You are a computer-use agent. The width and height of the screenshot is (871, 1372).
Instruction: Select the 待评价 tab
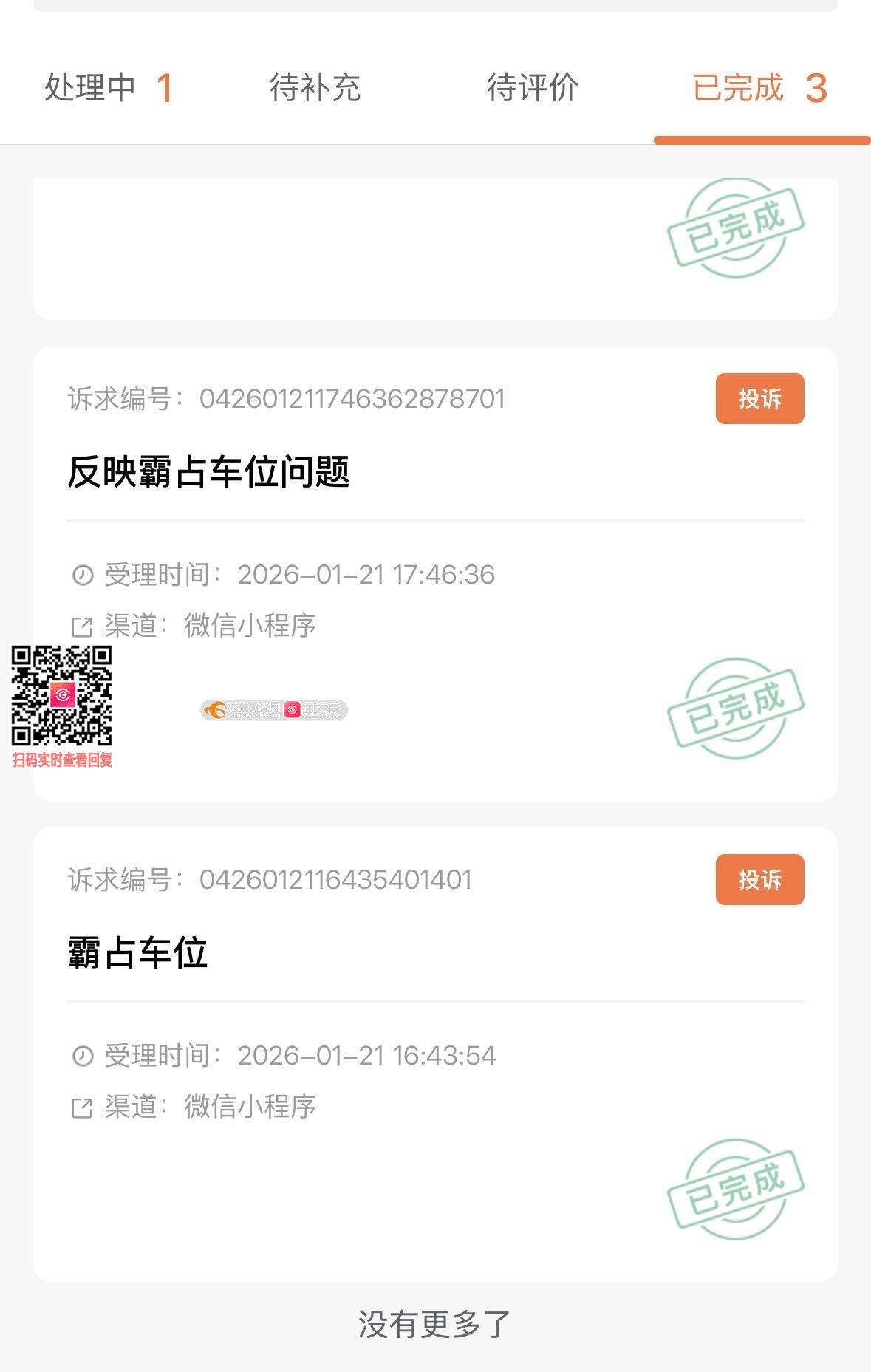click(532, 89)
